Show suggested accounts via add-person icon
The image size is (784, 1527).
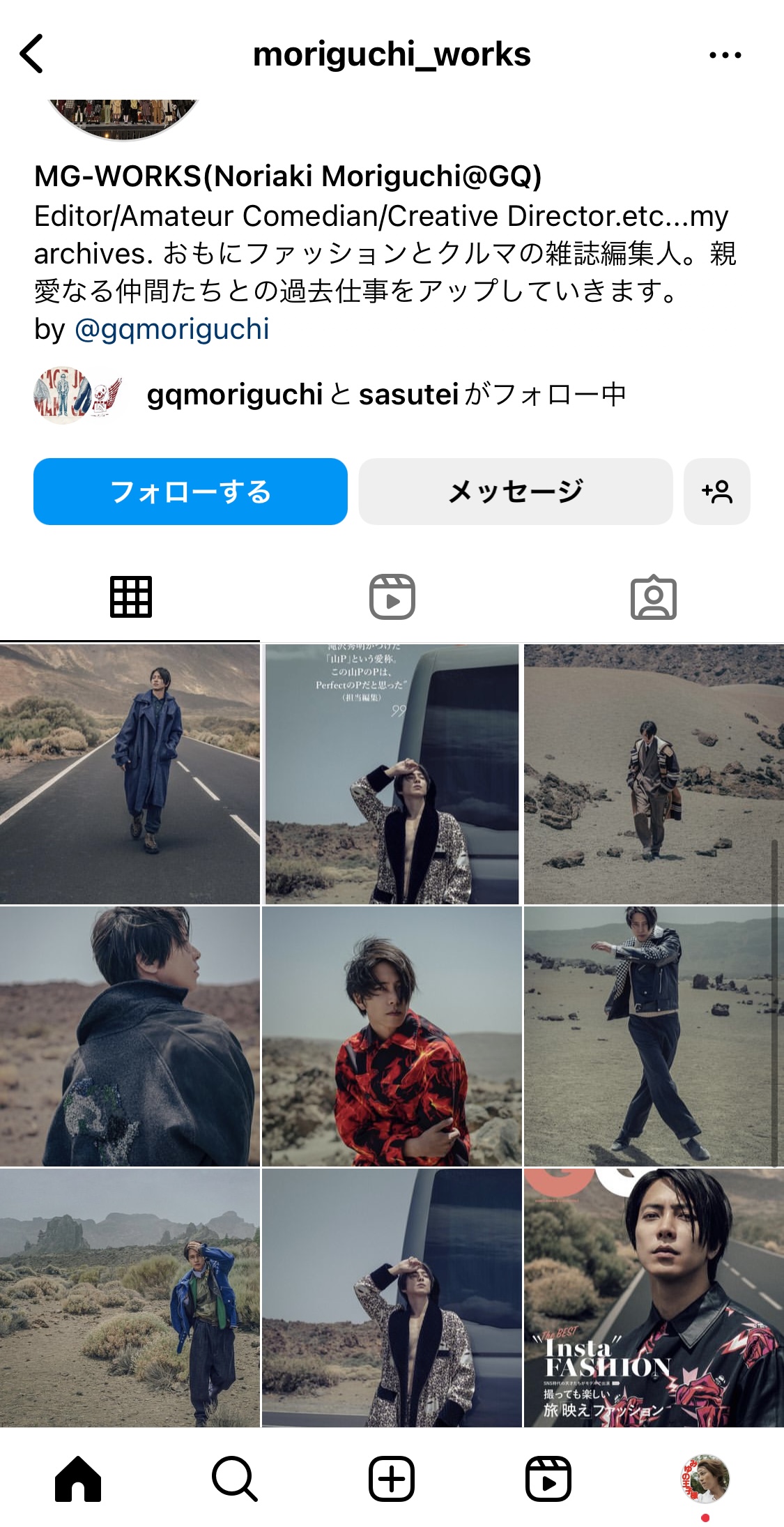pos(717,492)
